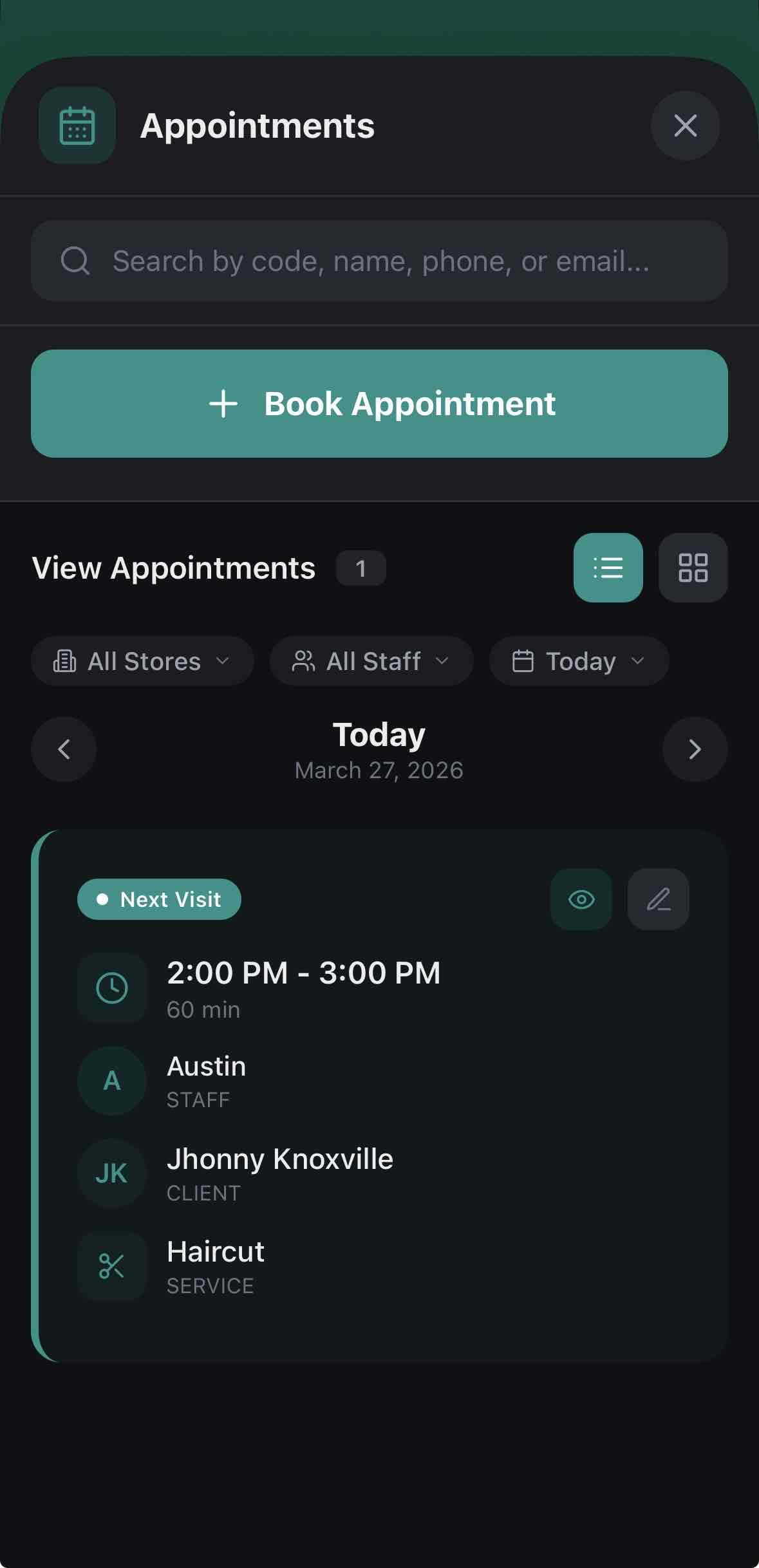This screenshot has width=759, height=1568.
Task: Click the search magnifier icon
Action: pyautogui.click(x=75, y=261)
